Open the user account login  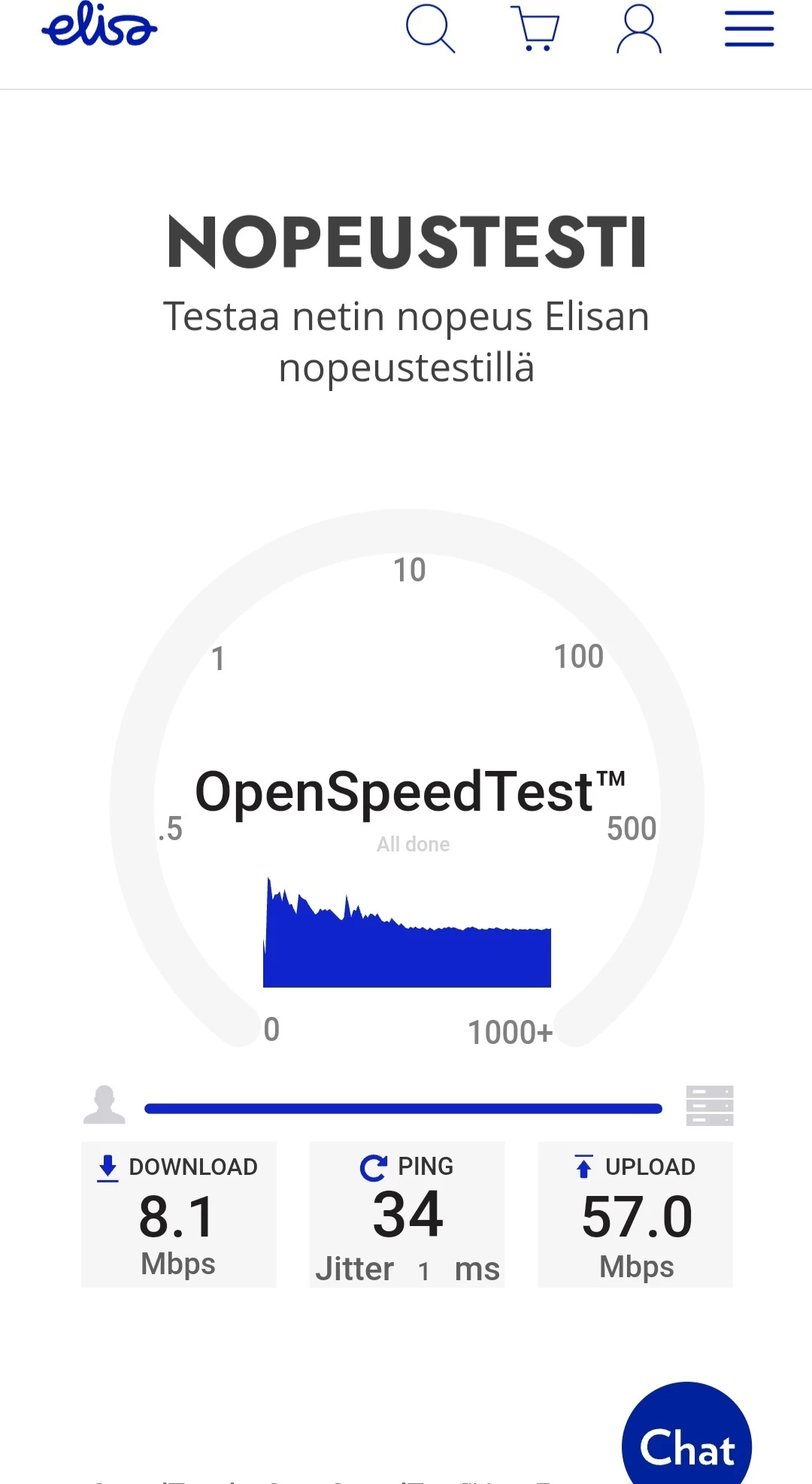click(639, 29)
